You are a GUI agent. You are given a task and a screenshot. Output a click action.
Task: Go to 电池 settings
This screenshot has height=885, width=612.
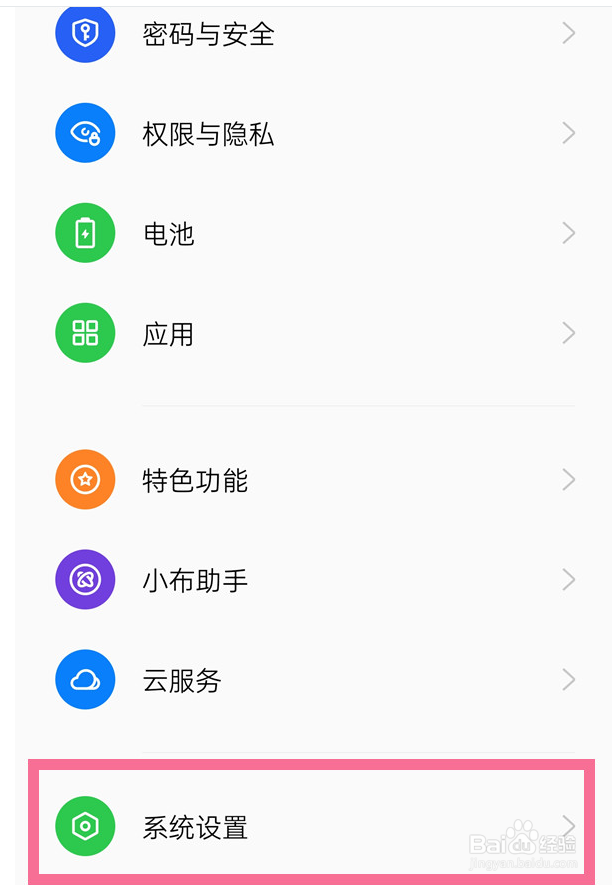(313, 233)
